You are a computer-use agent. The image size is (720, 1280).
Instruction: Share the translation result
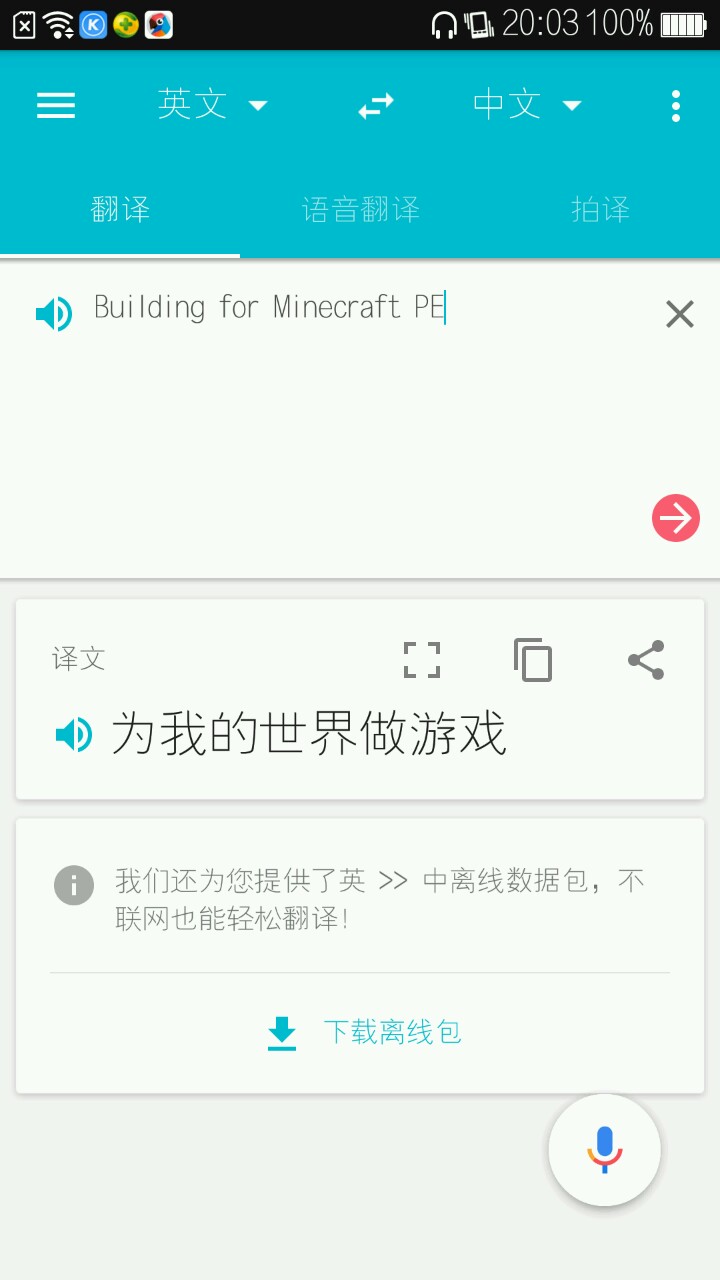(646, 660)
